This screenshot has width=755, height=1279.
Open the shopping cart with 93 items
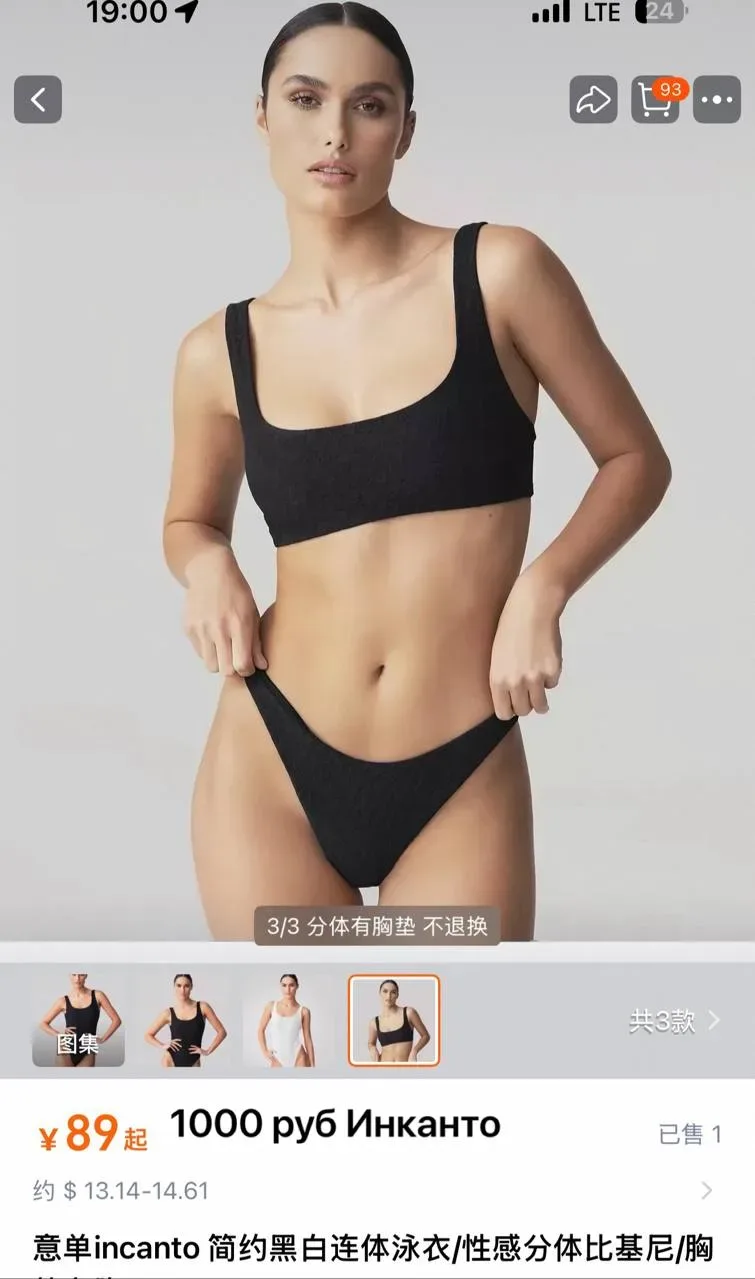pos(655,100)
